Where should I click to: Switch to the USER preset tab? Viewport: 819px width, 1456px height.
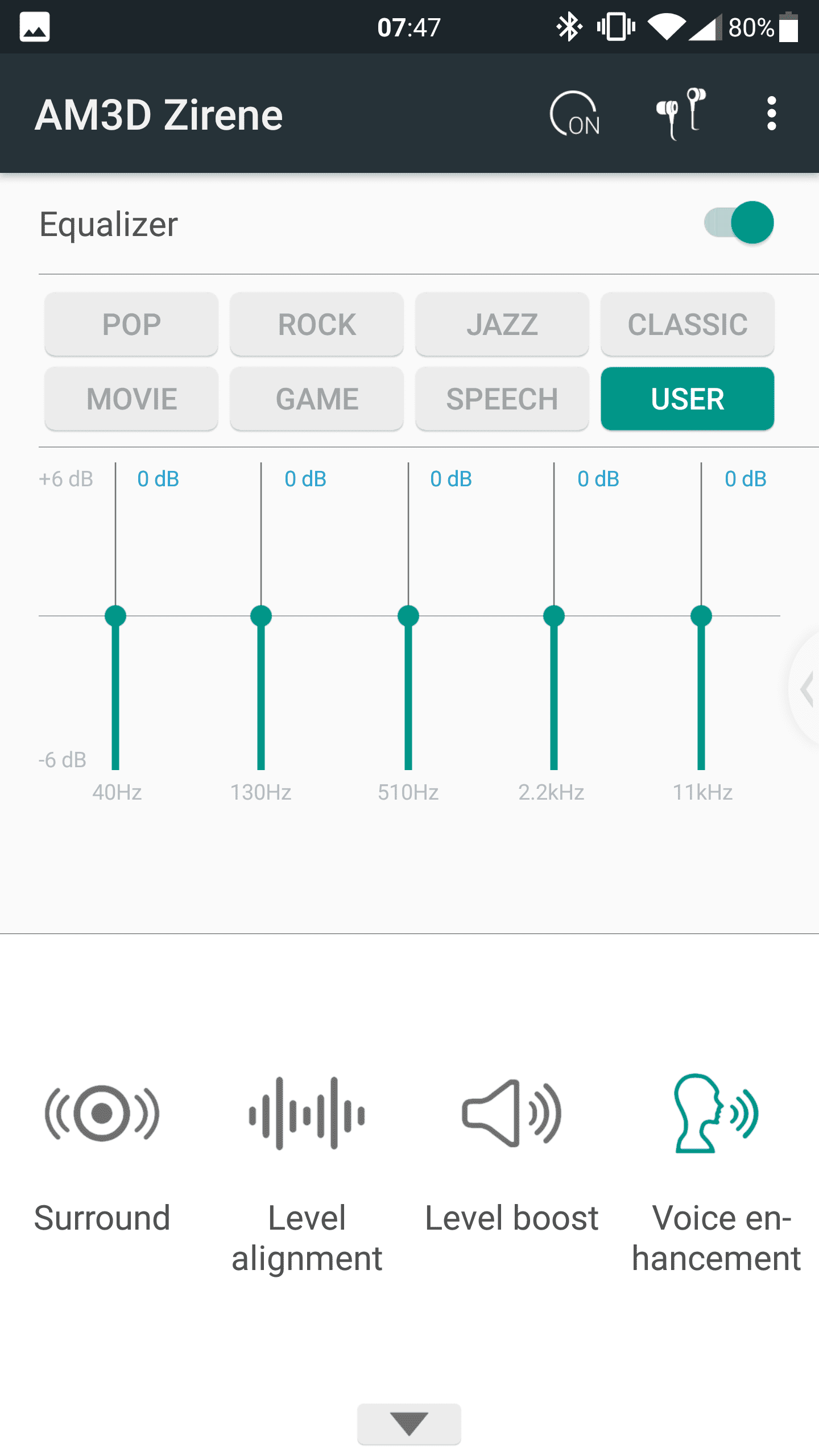pyautogui.click(x=687, y=399)
